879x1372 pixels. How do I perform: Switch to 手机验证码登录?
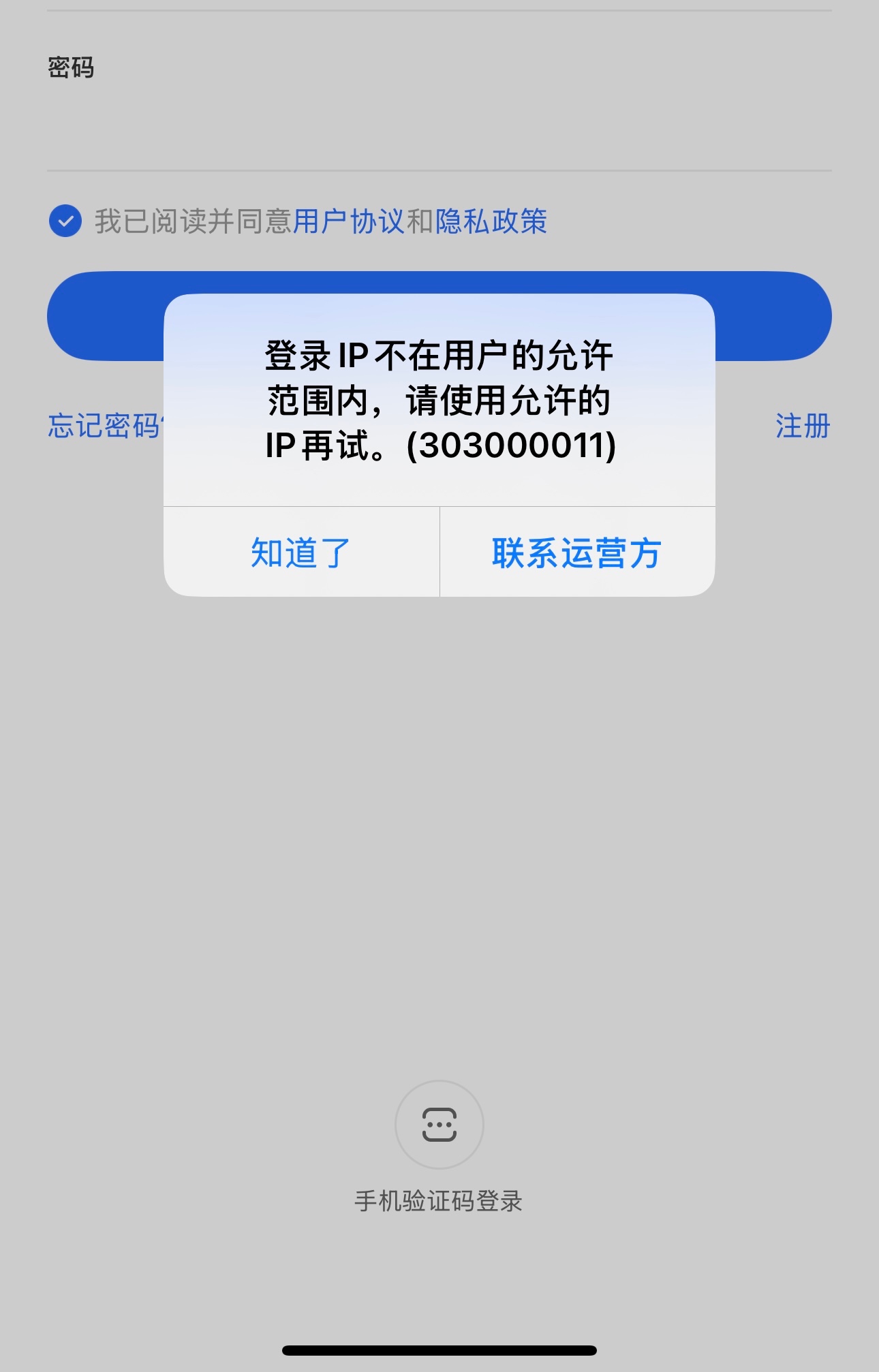pyautogui.click(x=439, y=1125)
